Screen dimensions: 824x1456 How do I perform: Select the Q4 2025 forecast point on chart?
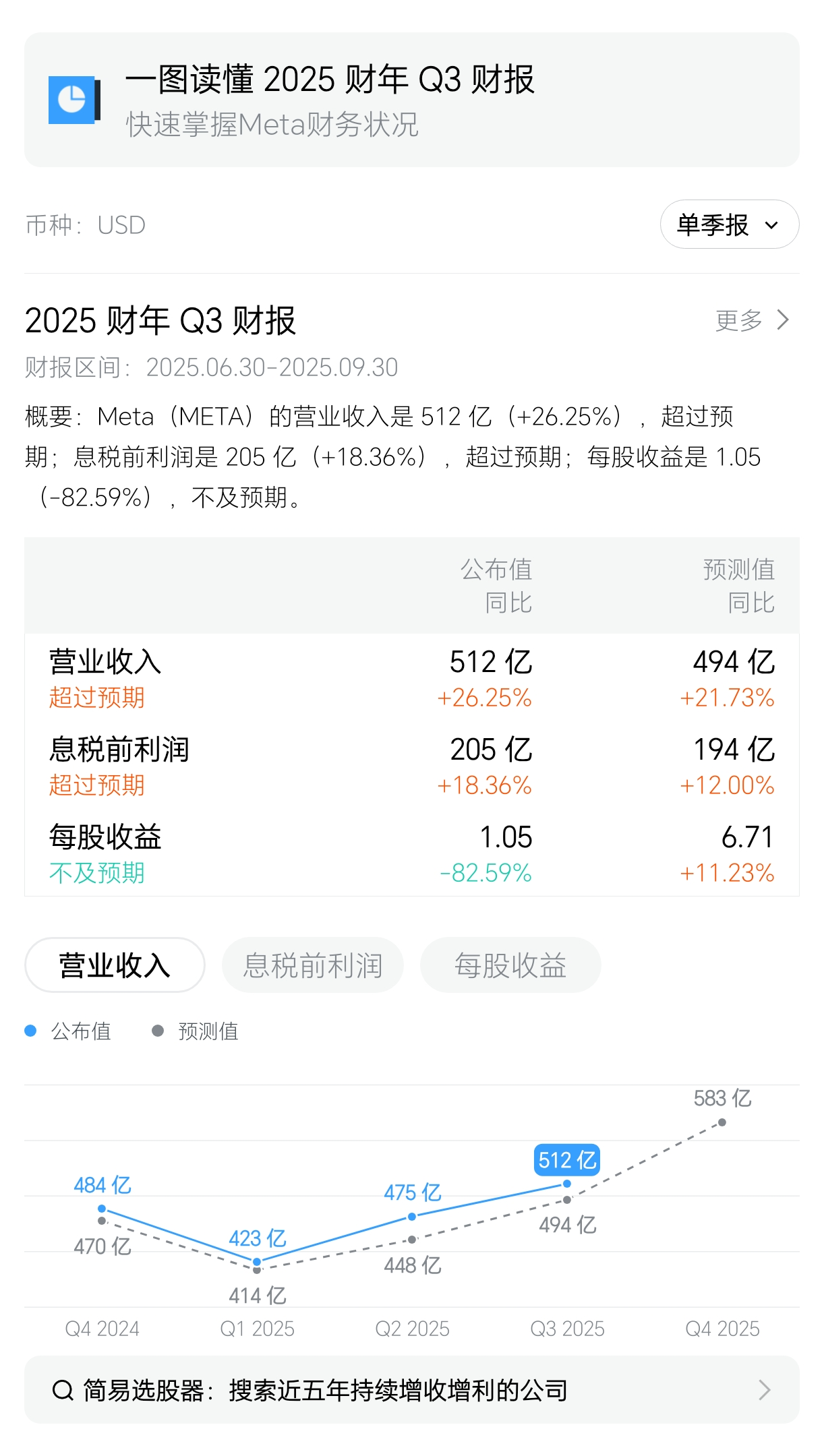(722, 1122)
